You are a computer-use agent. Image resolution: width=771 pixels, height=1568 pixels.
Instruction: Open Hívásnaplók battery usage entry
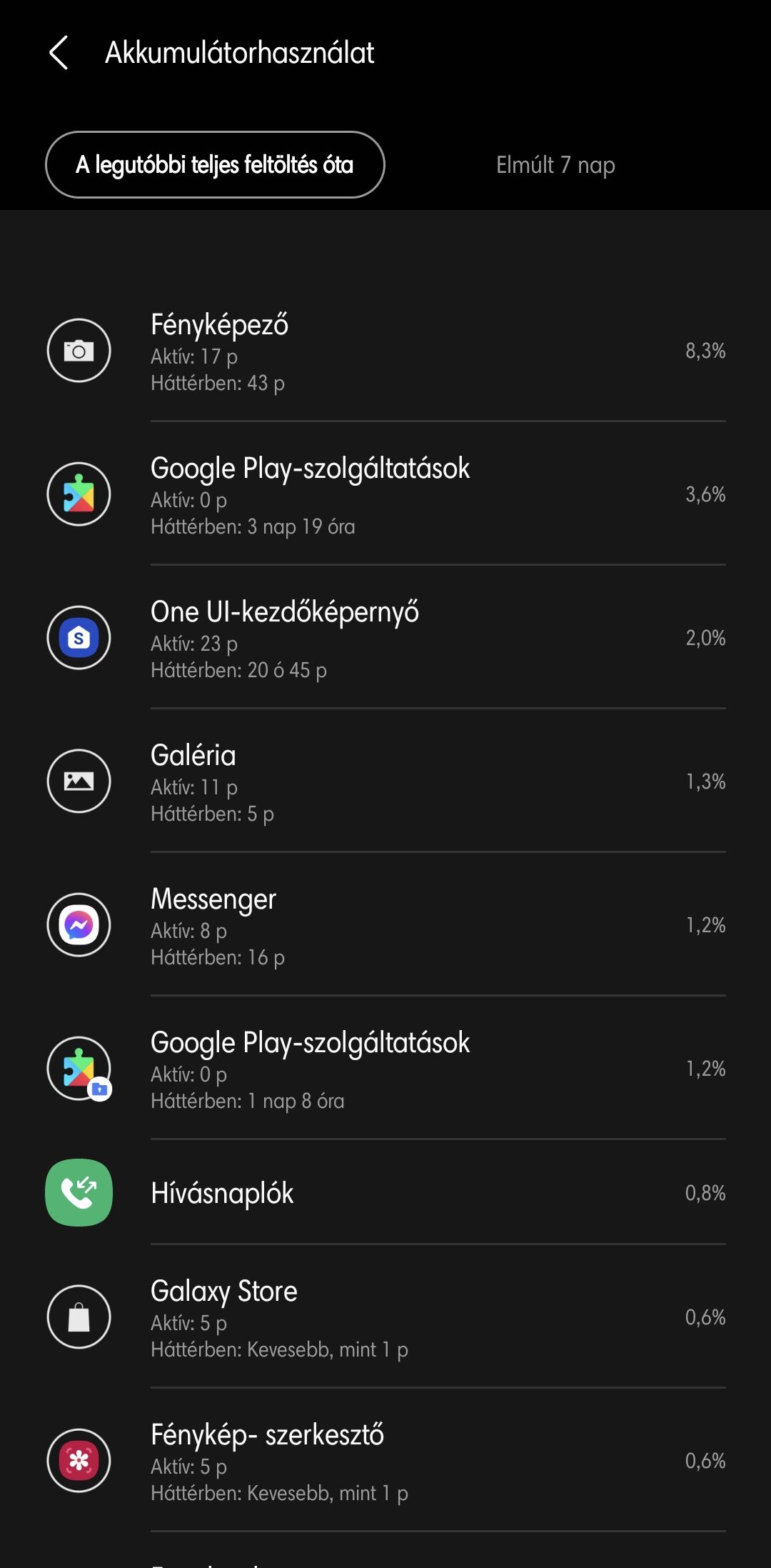tap(385, 1192)
